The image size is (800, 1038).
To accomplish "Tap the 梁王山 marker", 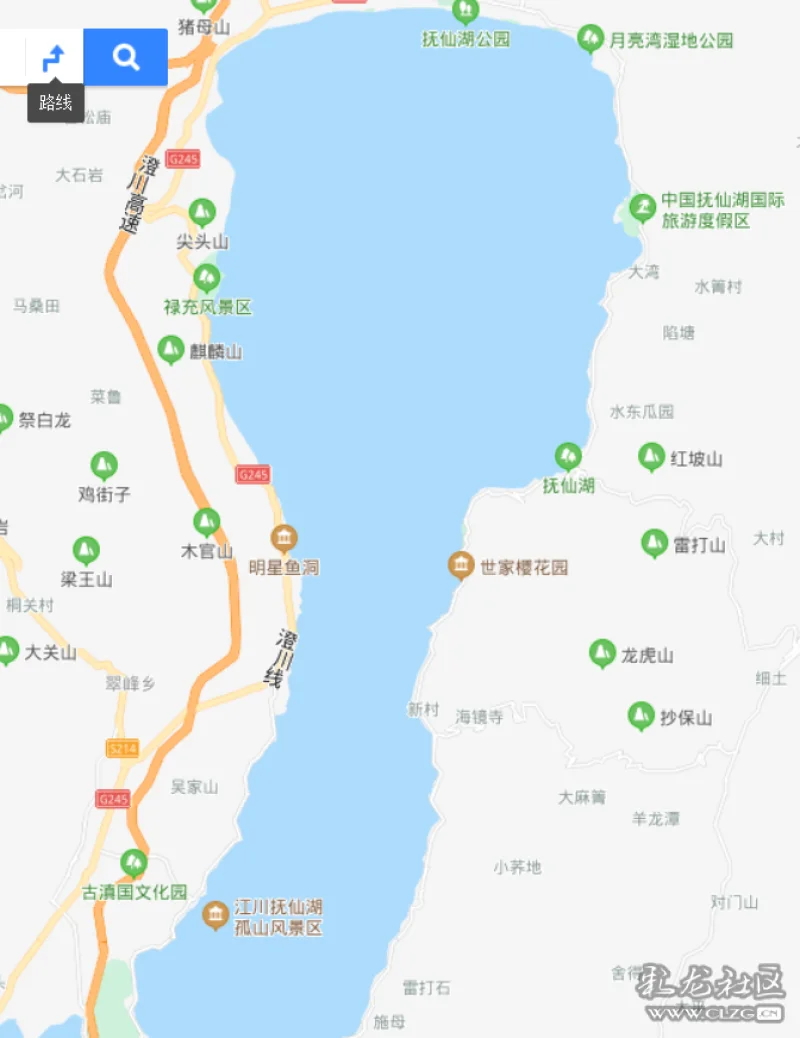I will click(x=86, y=551).
